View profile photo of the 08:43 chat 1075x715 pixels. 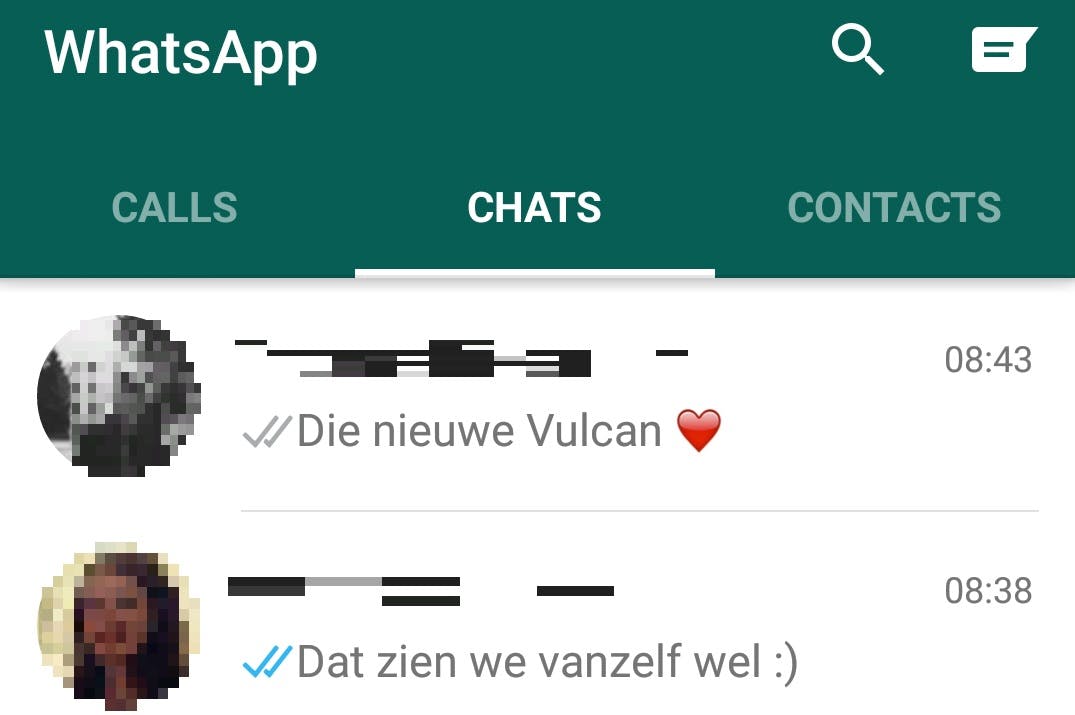tap(118, 397)
